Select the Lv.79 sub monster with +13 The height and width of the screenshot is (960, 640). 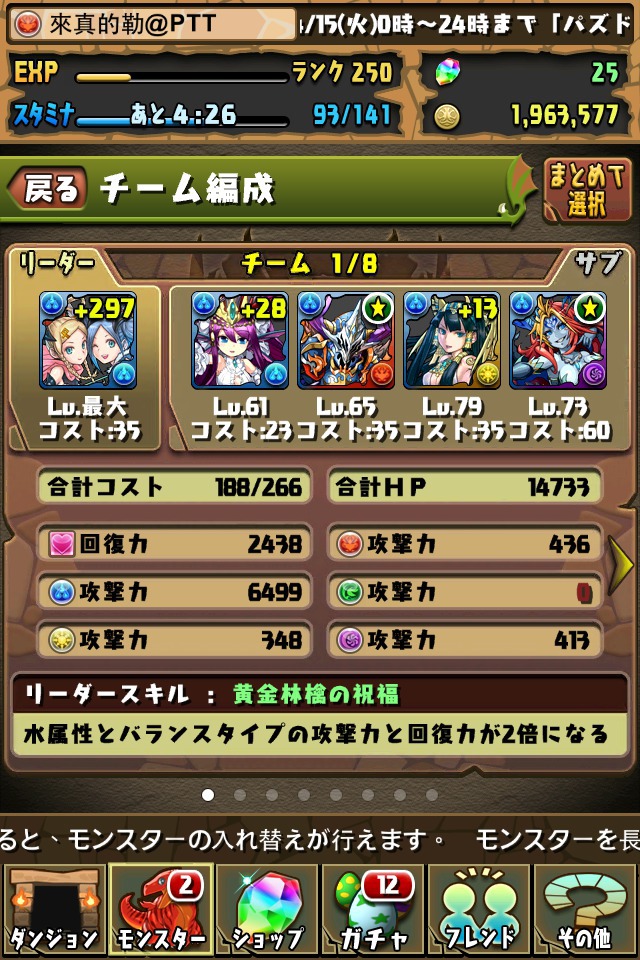tap(452, 340)
